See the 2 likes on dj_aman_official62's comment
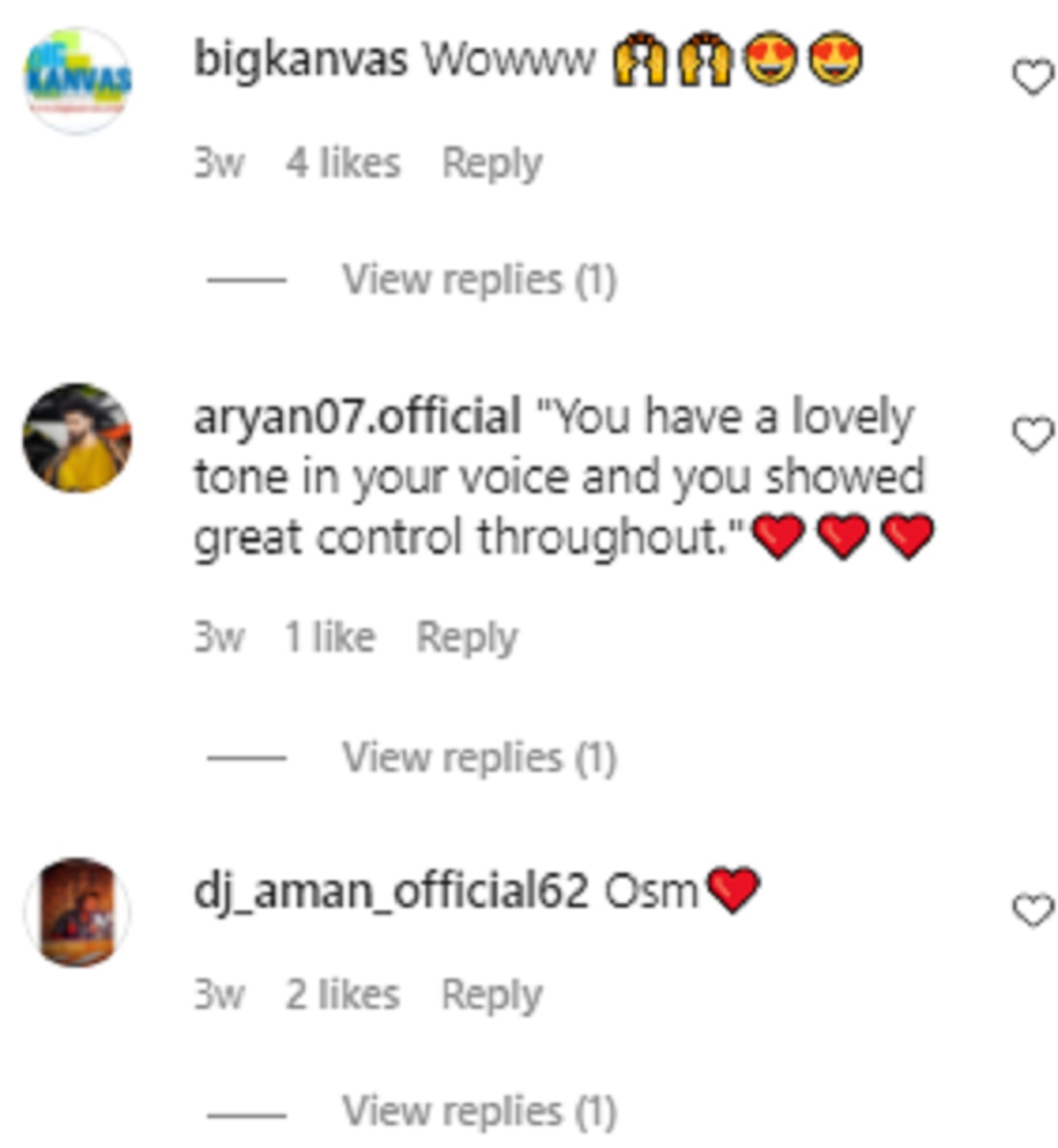1058x1148 pixels. [x=342, y=995]
